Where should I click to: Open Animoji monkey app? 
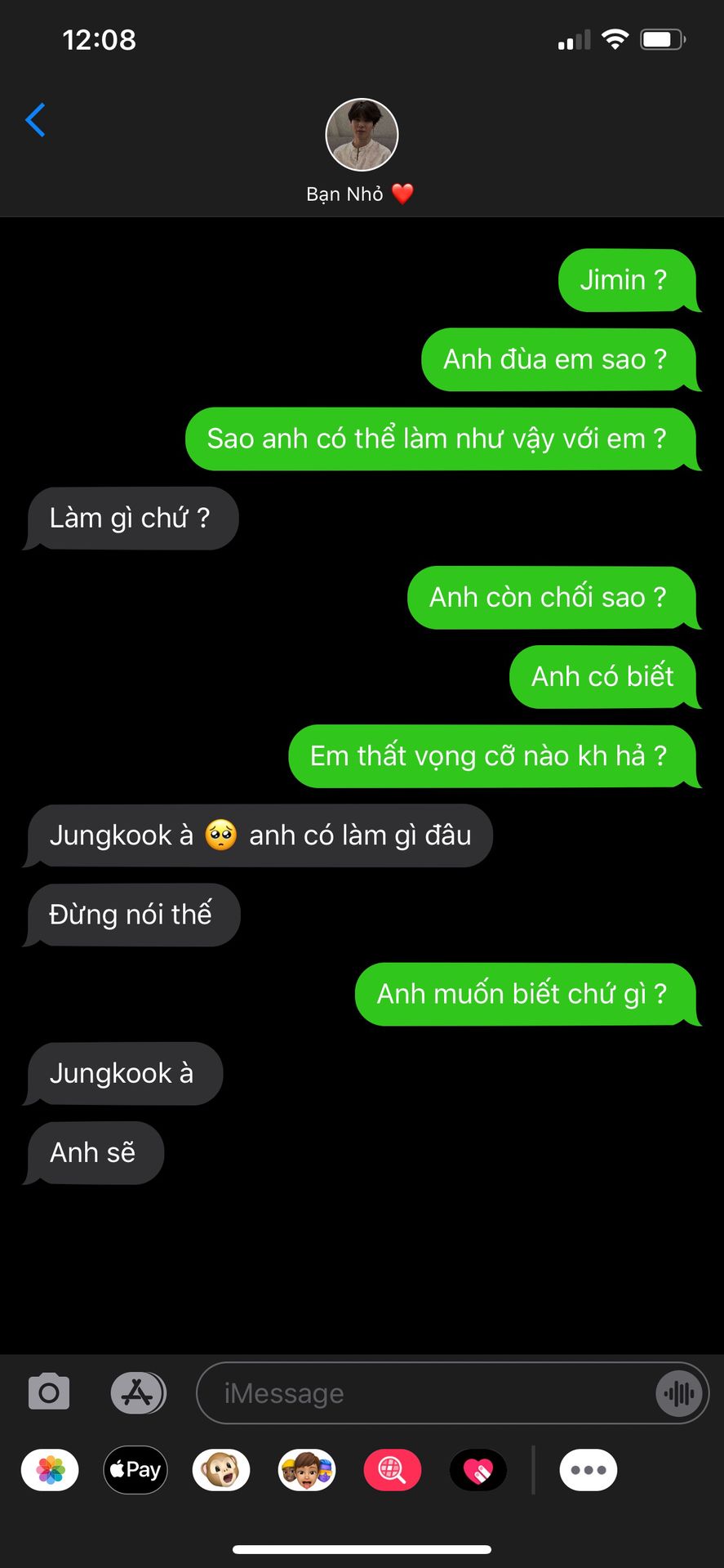221,1470
